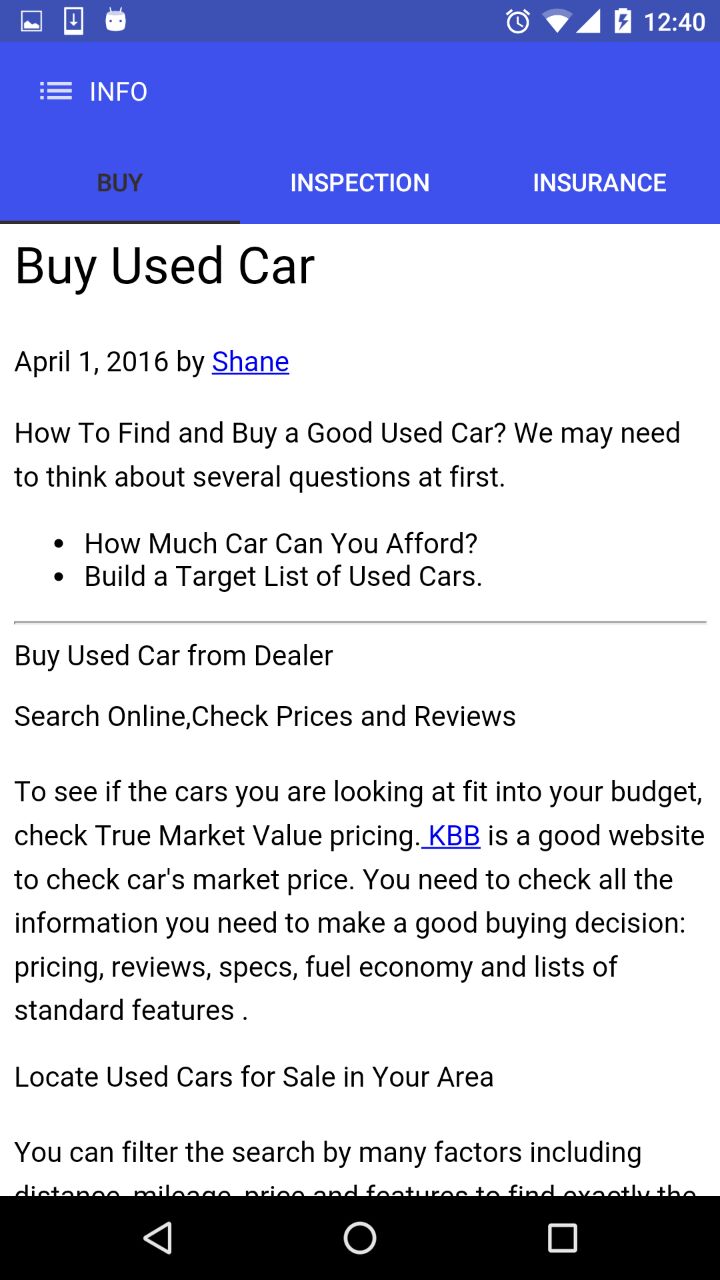
Task: Open the INSURANCE tab
Action: [600, 182]
